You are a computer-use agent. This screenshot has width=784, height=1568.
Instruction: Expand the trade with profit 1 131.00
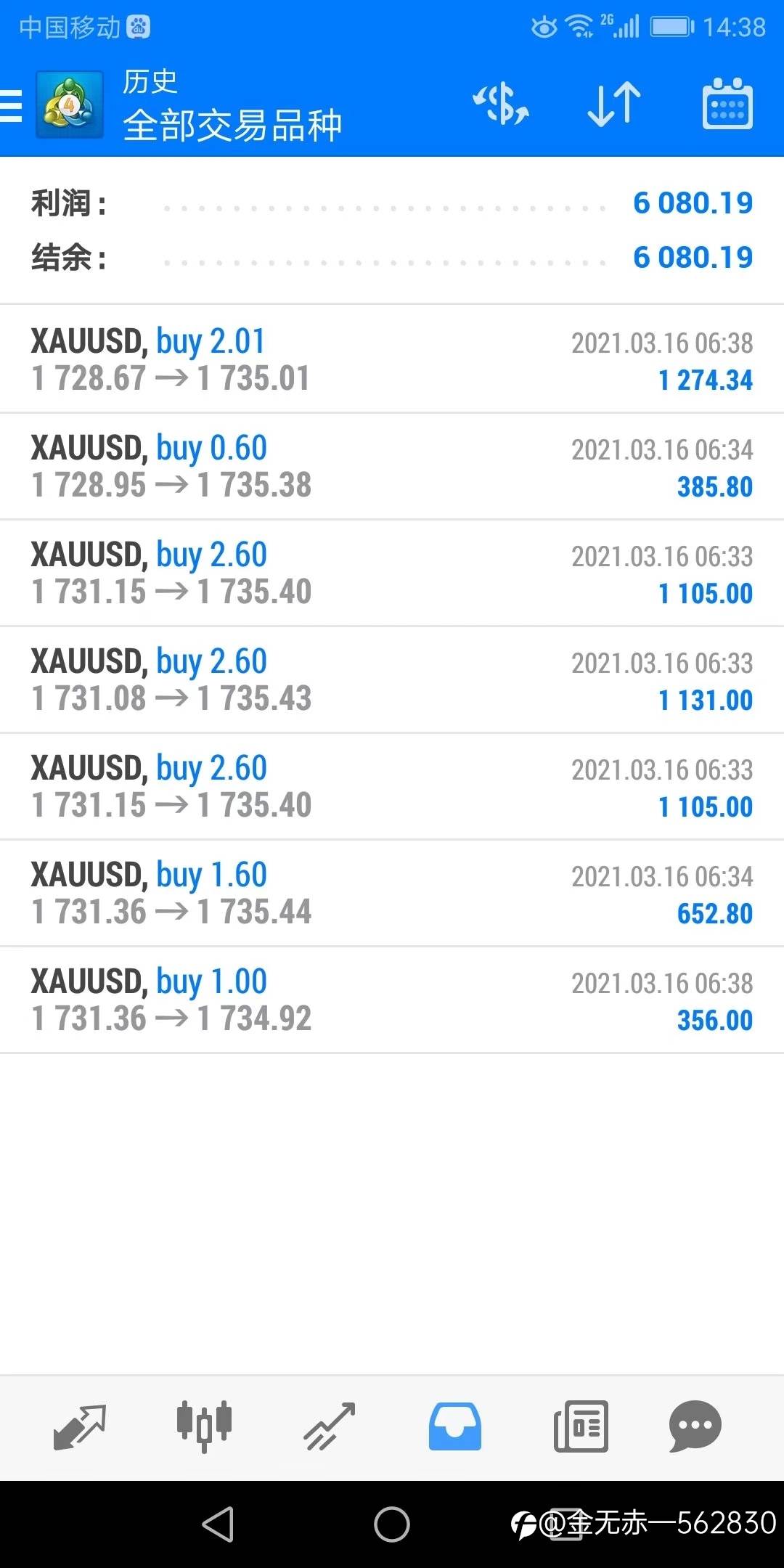[392, 680]
